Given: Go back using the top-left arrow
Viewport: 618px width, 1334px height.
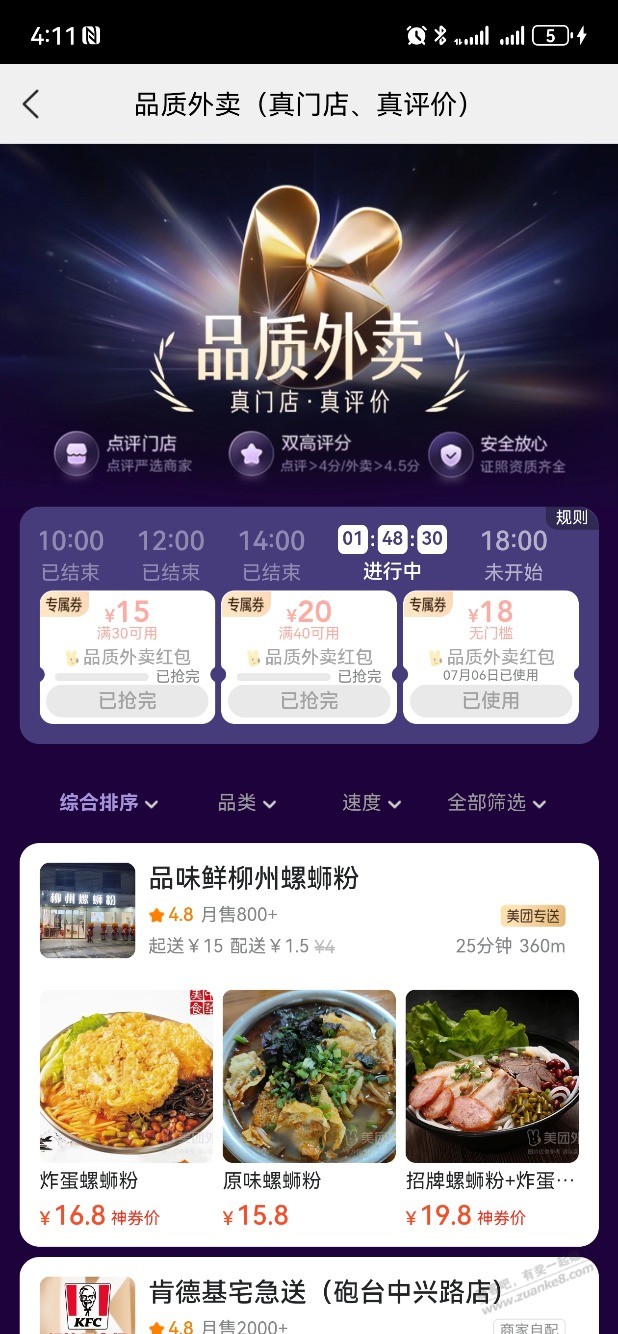Looking at the screenshot, I should (x=31, y=104).
